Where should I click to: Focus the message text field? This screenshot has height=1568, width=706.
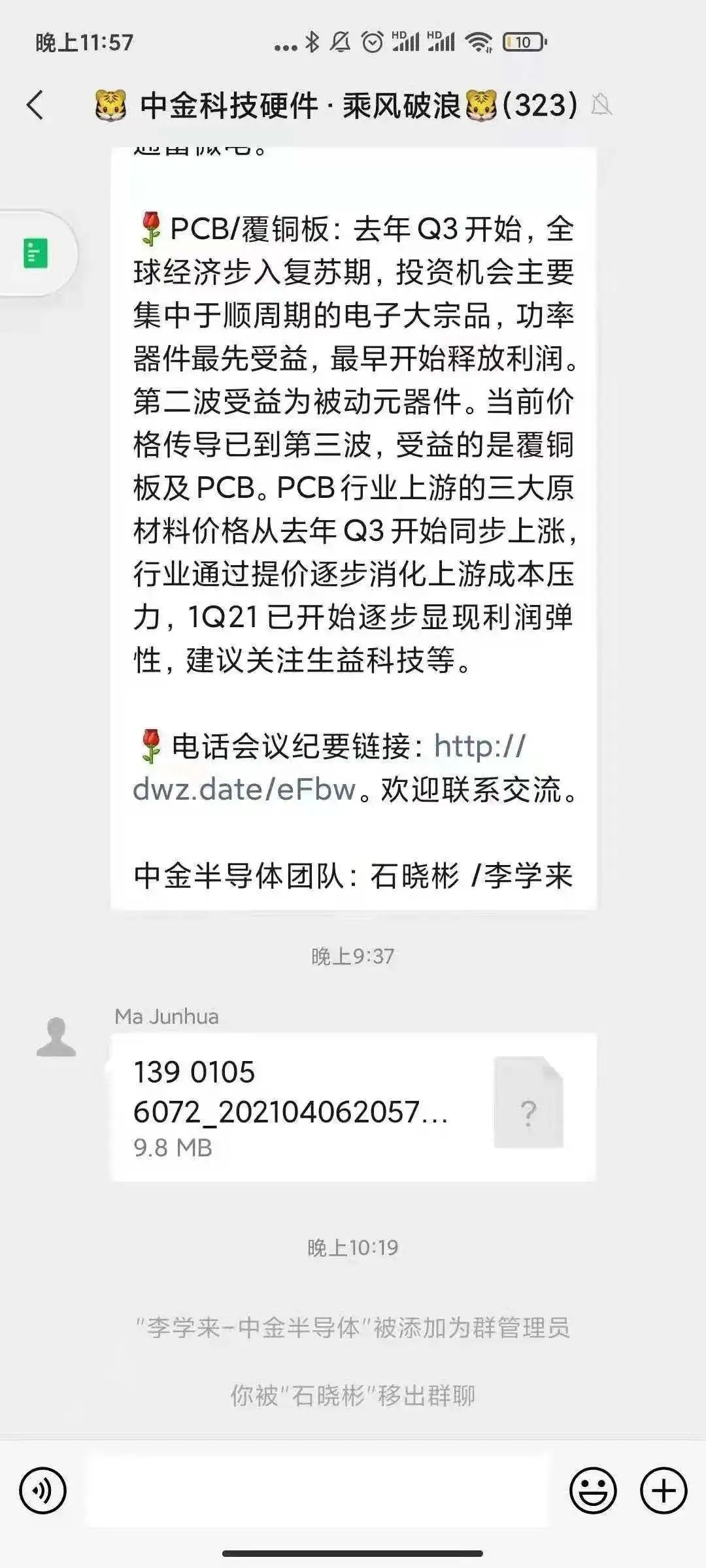pyautogui.click(x=318, y=1491)
